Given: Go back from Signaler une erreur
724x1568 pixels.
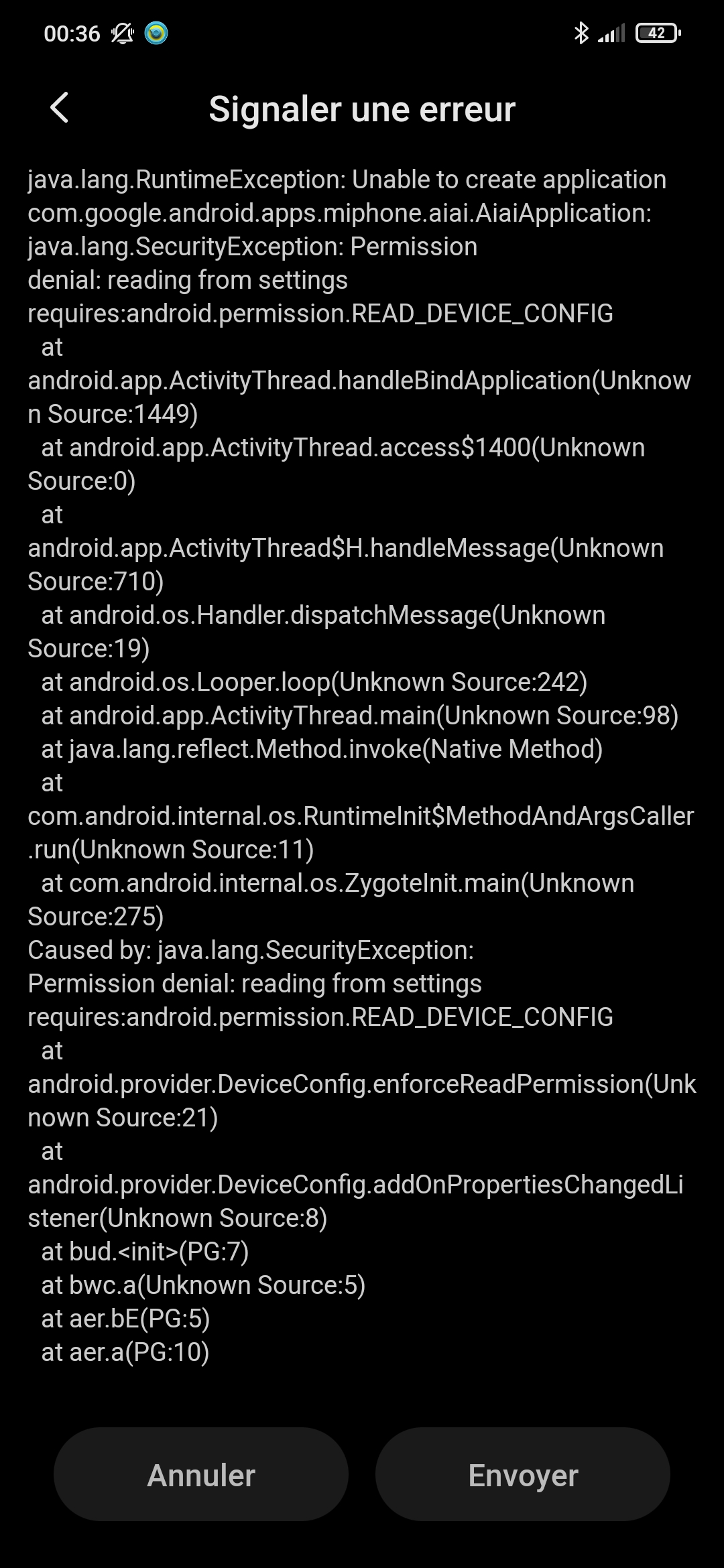Looking at the screenshot, I should [x=60, y=108].
